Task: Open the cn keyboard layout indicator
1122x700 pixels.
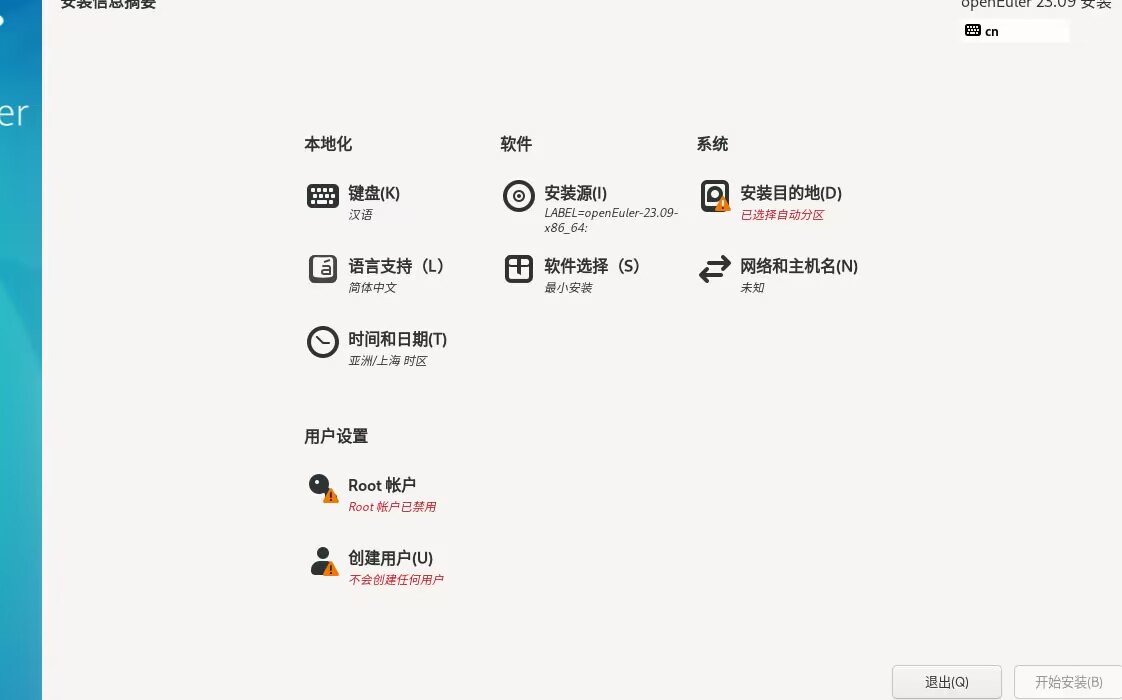Action: pyautogui.click(x=1015, y=31)
